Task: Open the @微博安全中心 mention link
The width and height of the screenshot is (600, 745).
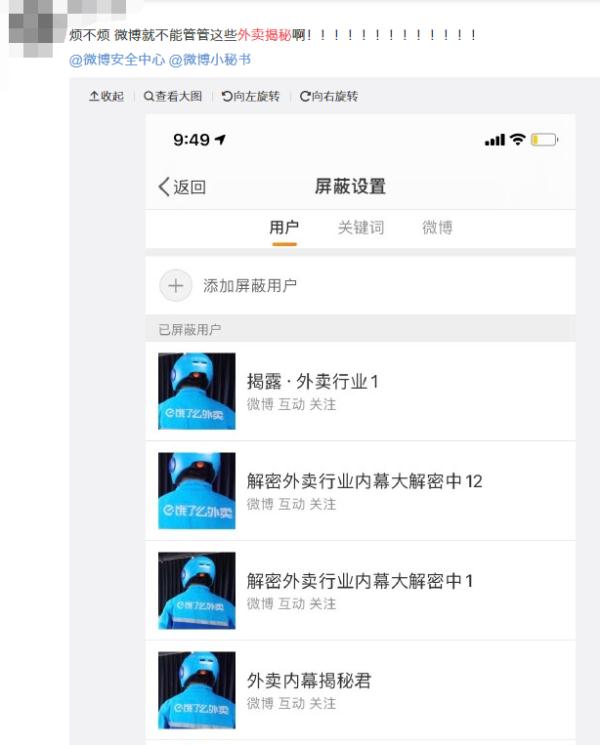Action: pyautogui.click(x=116, y=60)
